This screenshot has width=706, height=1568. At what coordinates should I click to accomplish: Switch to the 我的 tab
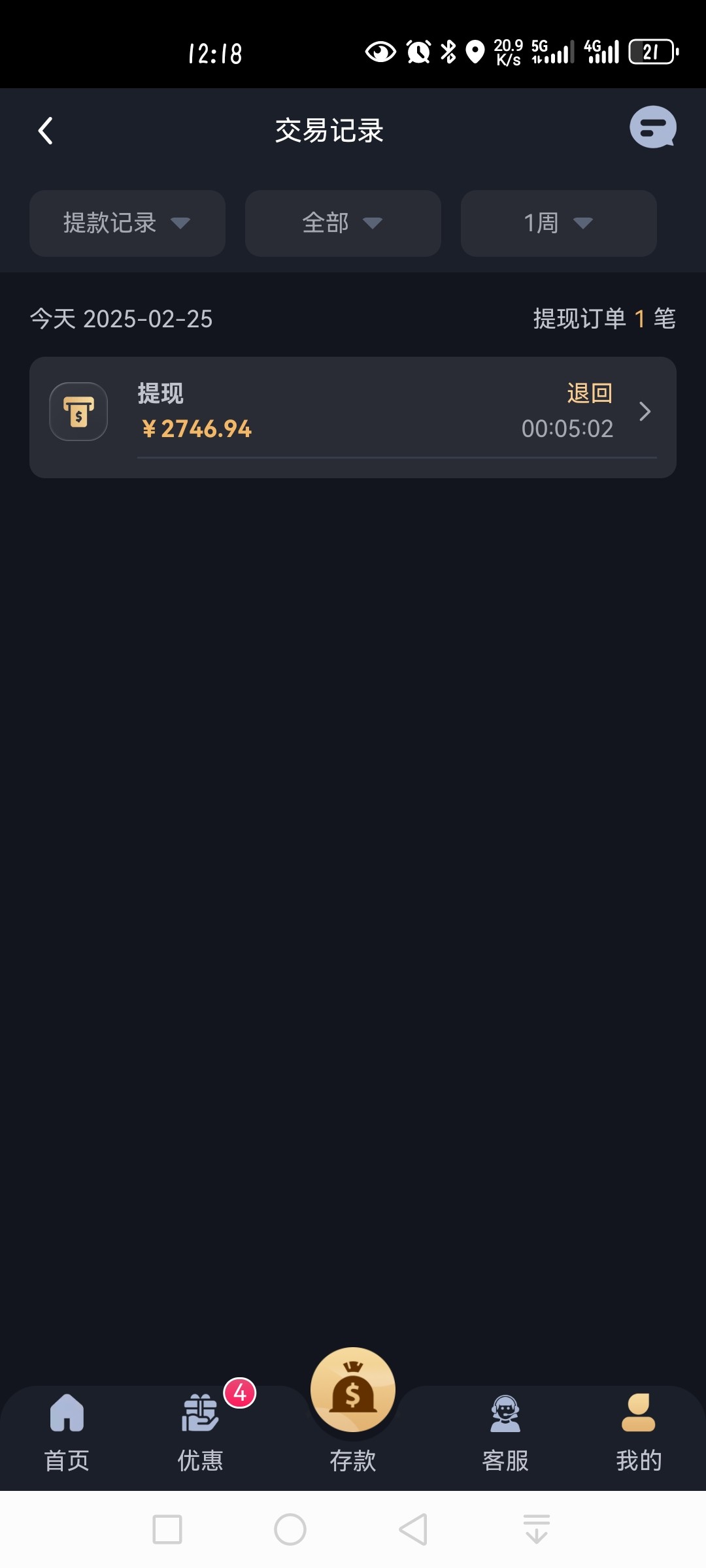(639, 1431)
